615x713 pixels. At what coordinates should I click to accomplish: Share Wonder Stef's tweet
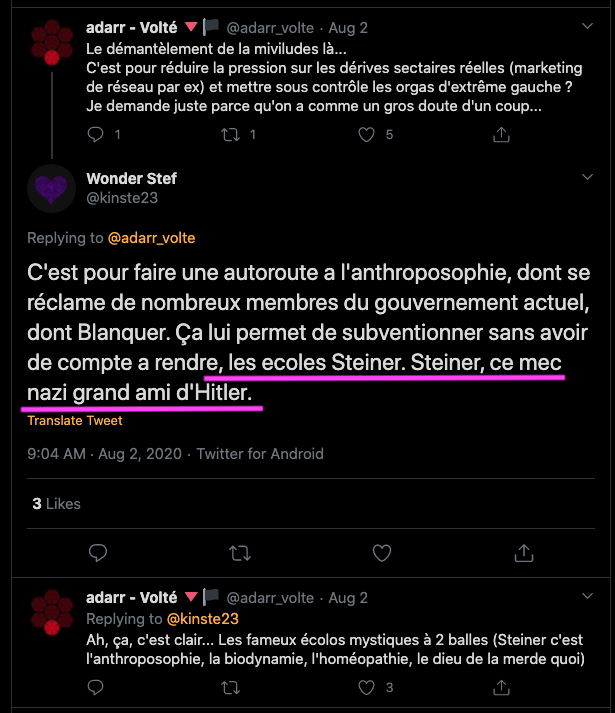(524, 552)
